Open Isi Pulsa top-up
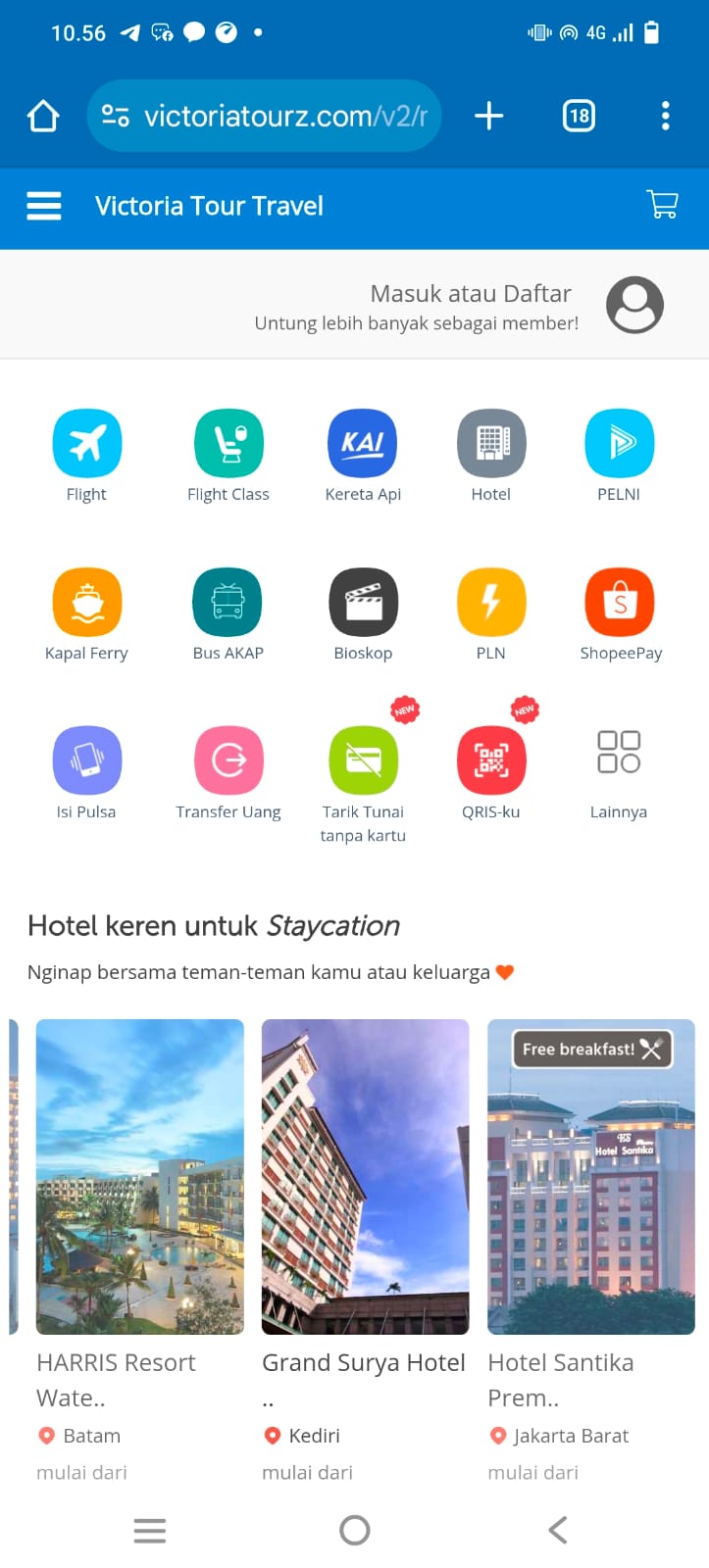The width and height of the screenshot is (709, 1568). point(87,761)
